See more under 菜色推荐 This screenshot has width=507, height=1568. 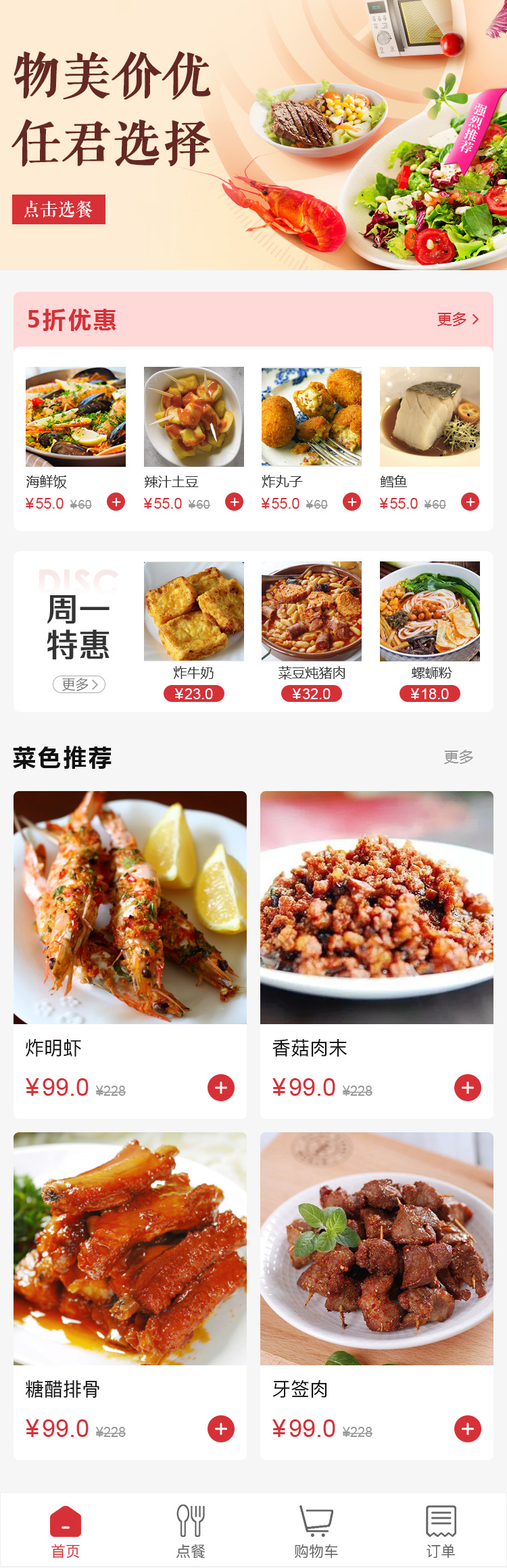(458, 757)
